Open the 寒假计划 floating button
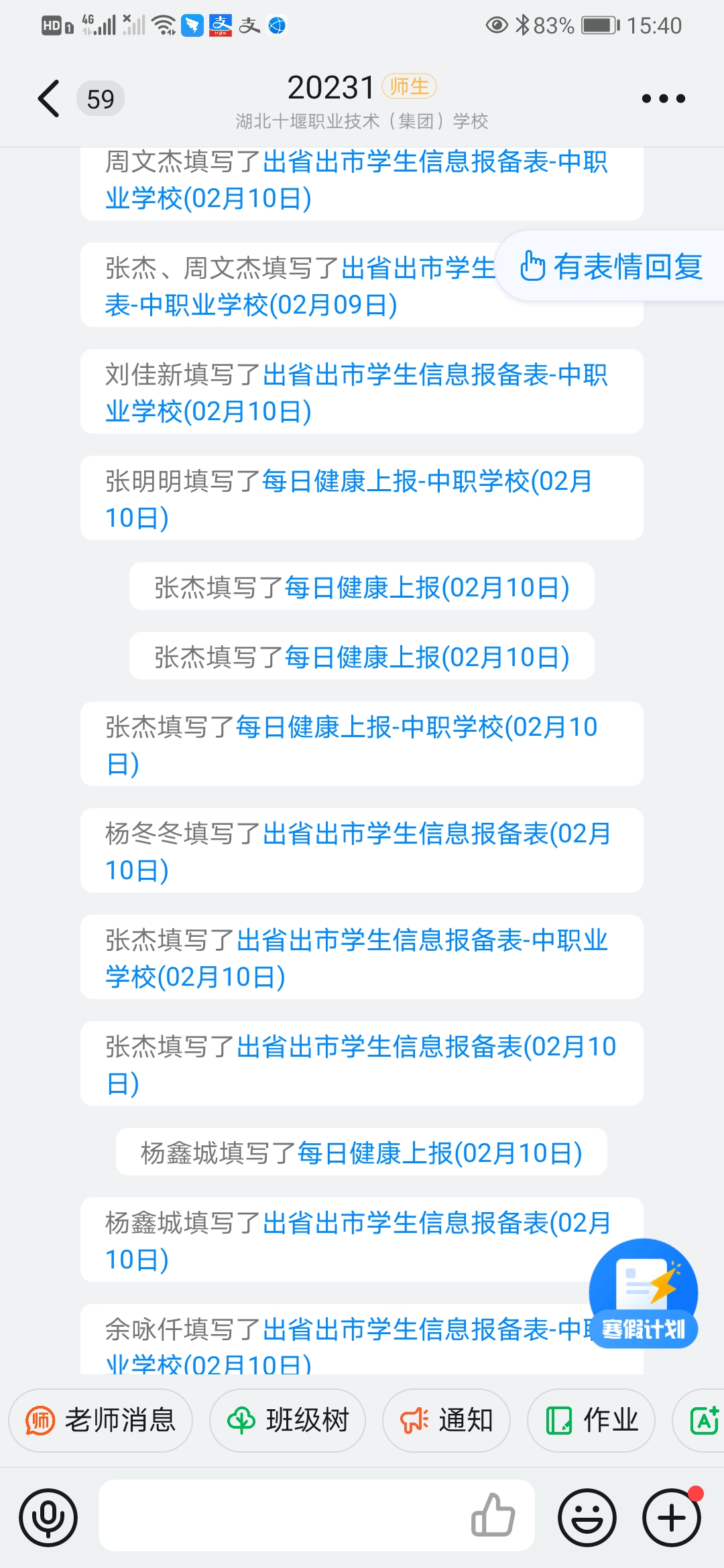 click(643, 1293)
